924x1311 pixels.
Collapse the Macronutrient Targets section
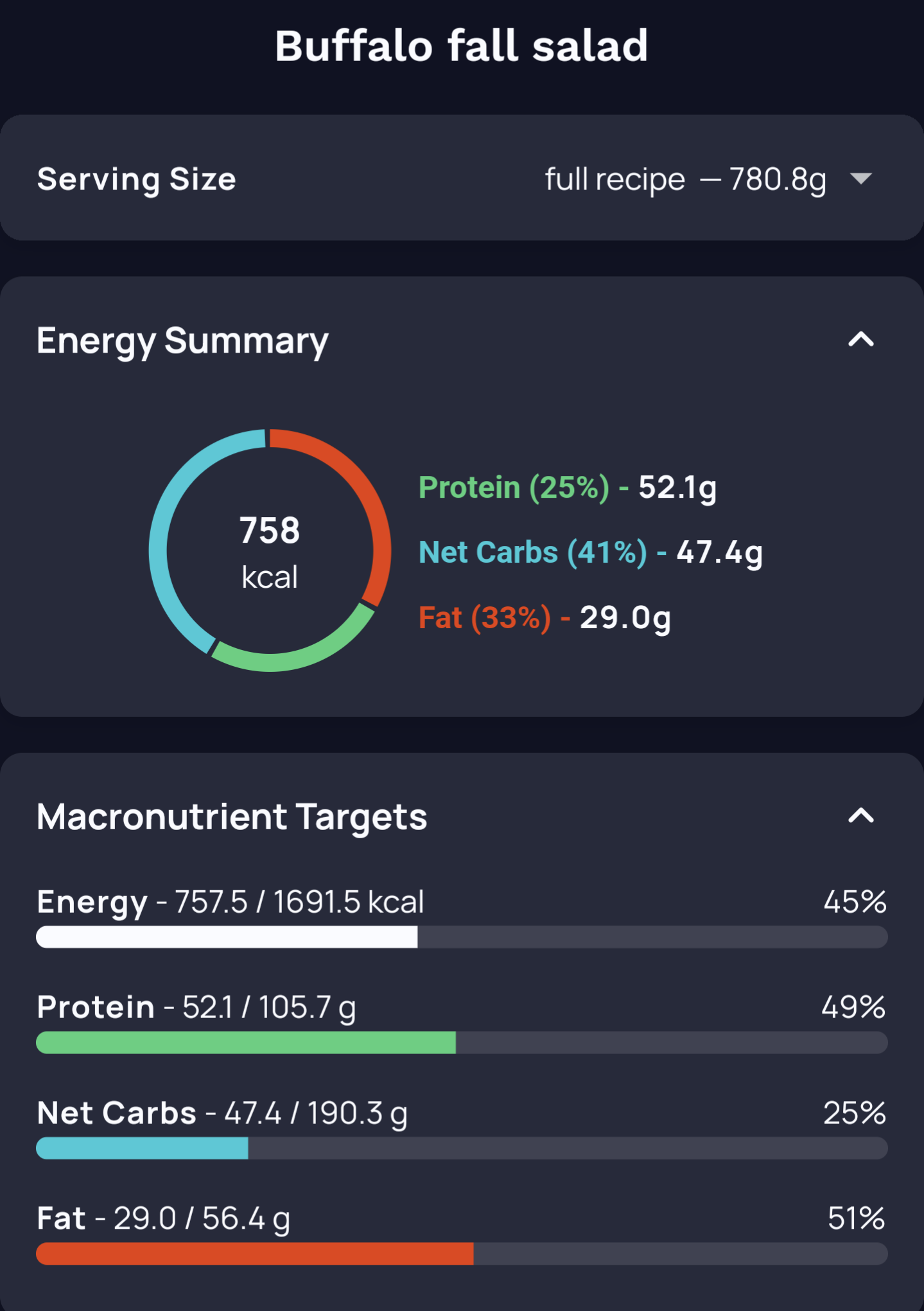(x=860, y=816)
